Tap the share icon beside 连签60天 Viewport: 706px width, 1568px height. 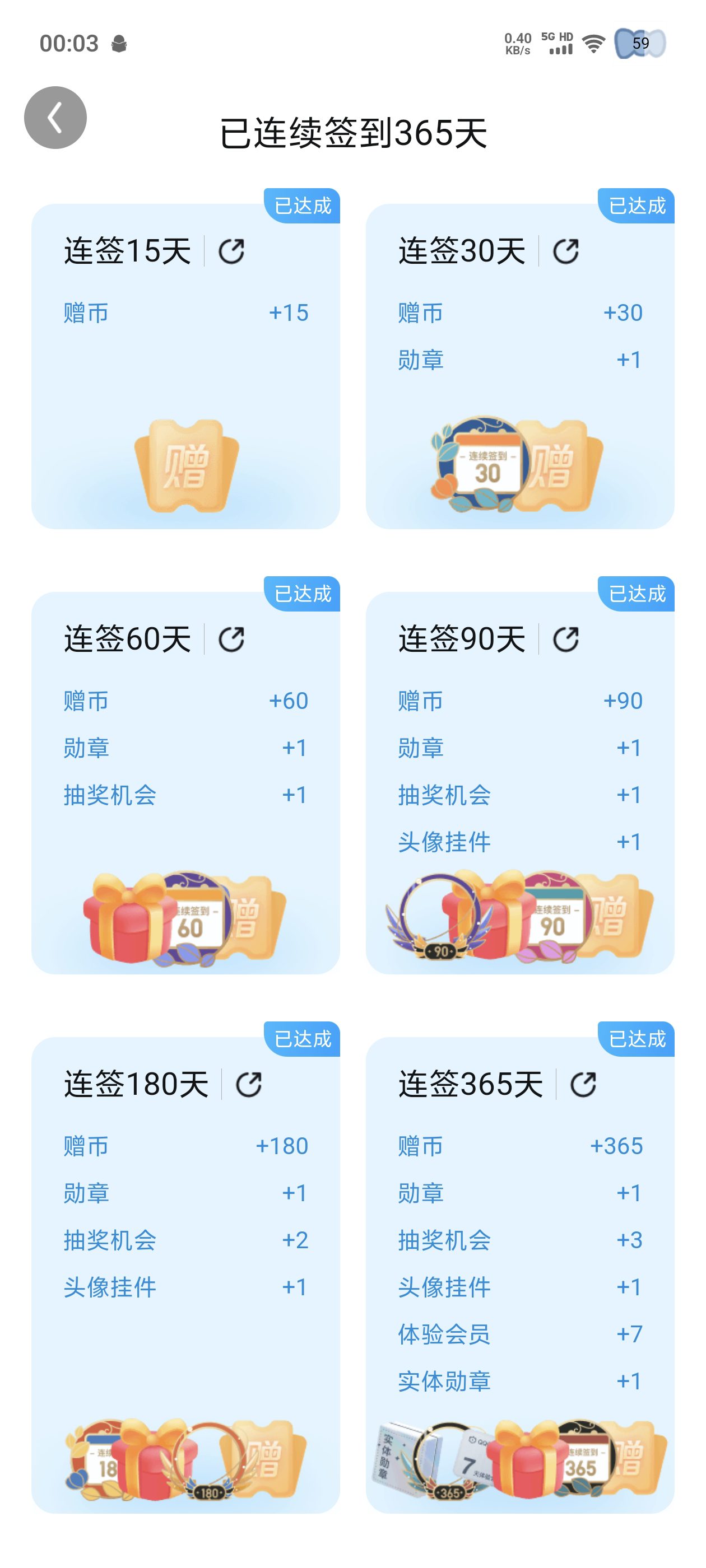[x=231, y=640]
